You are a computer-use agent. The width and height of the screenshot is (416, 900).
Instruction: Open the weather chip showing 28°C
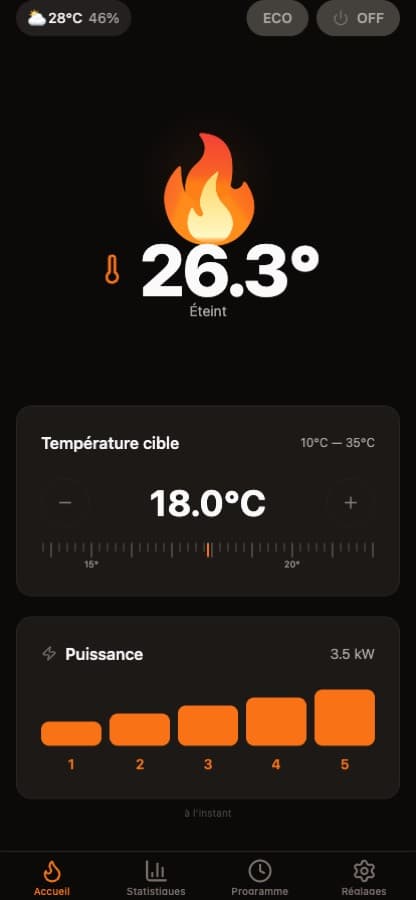click(73, 18)
